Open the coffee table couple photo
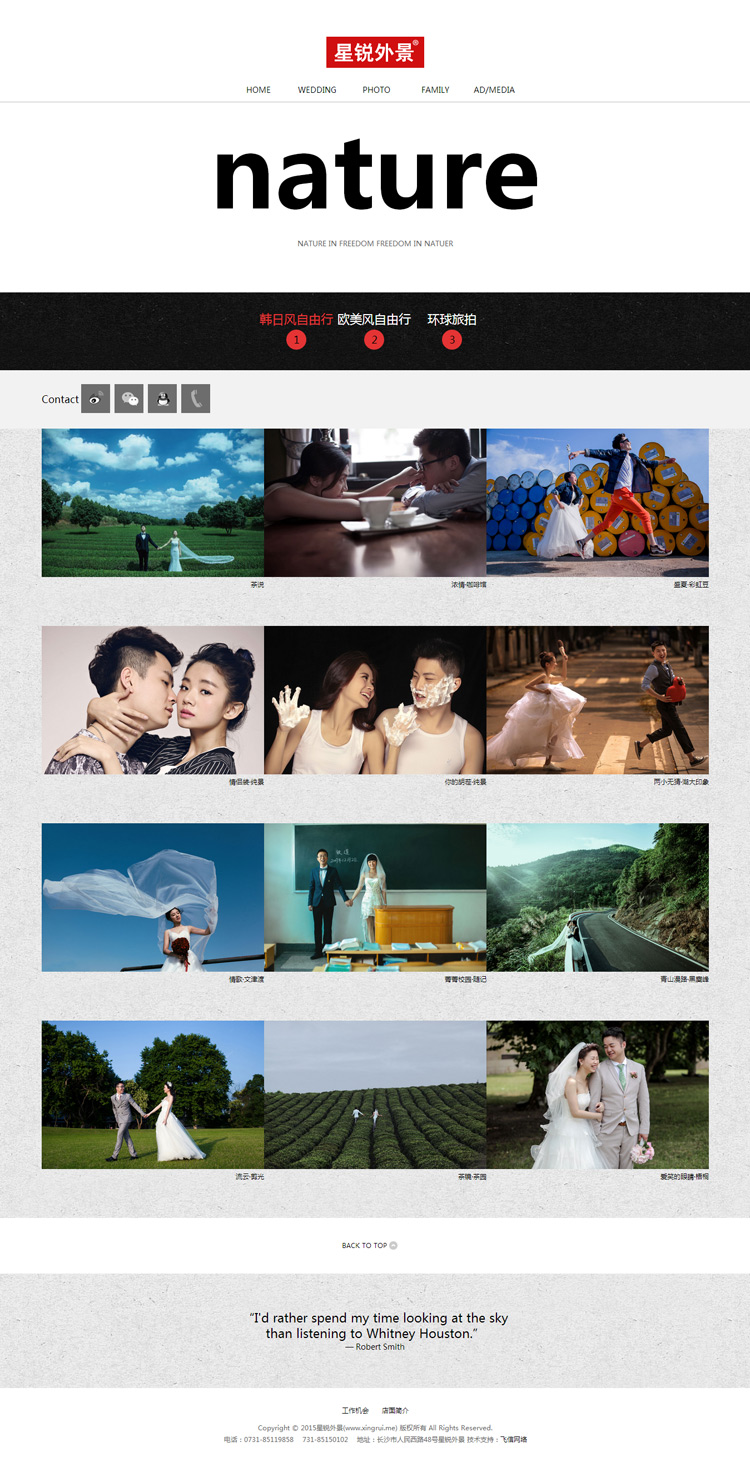 (x=375, y=503)
